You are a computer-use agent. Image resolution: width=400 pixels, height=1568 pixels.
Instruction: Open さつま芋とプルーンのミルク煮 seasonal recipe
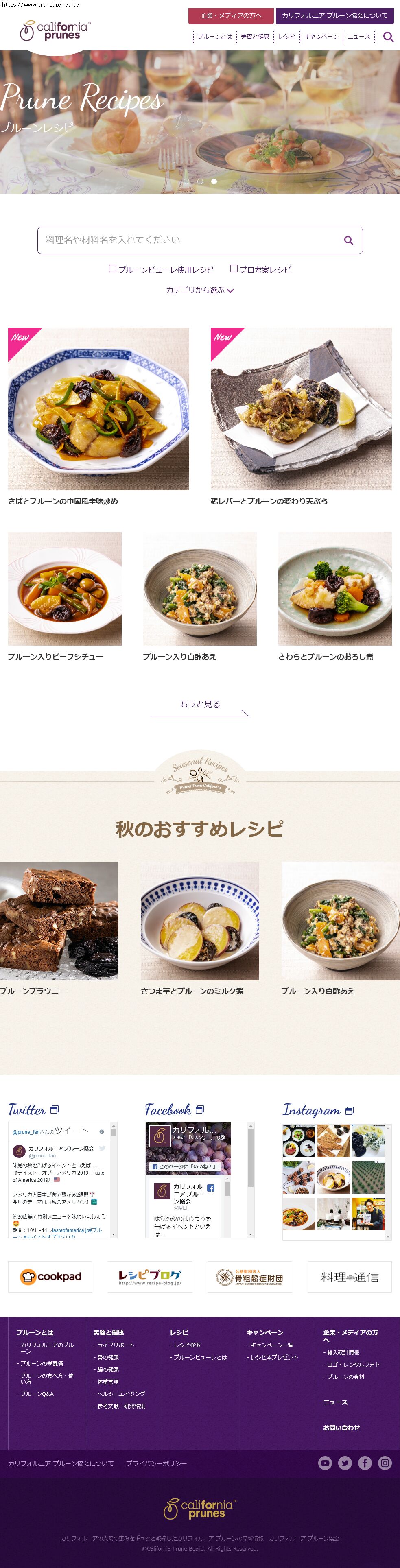pyautogui.click(x=200, y=920)
